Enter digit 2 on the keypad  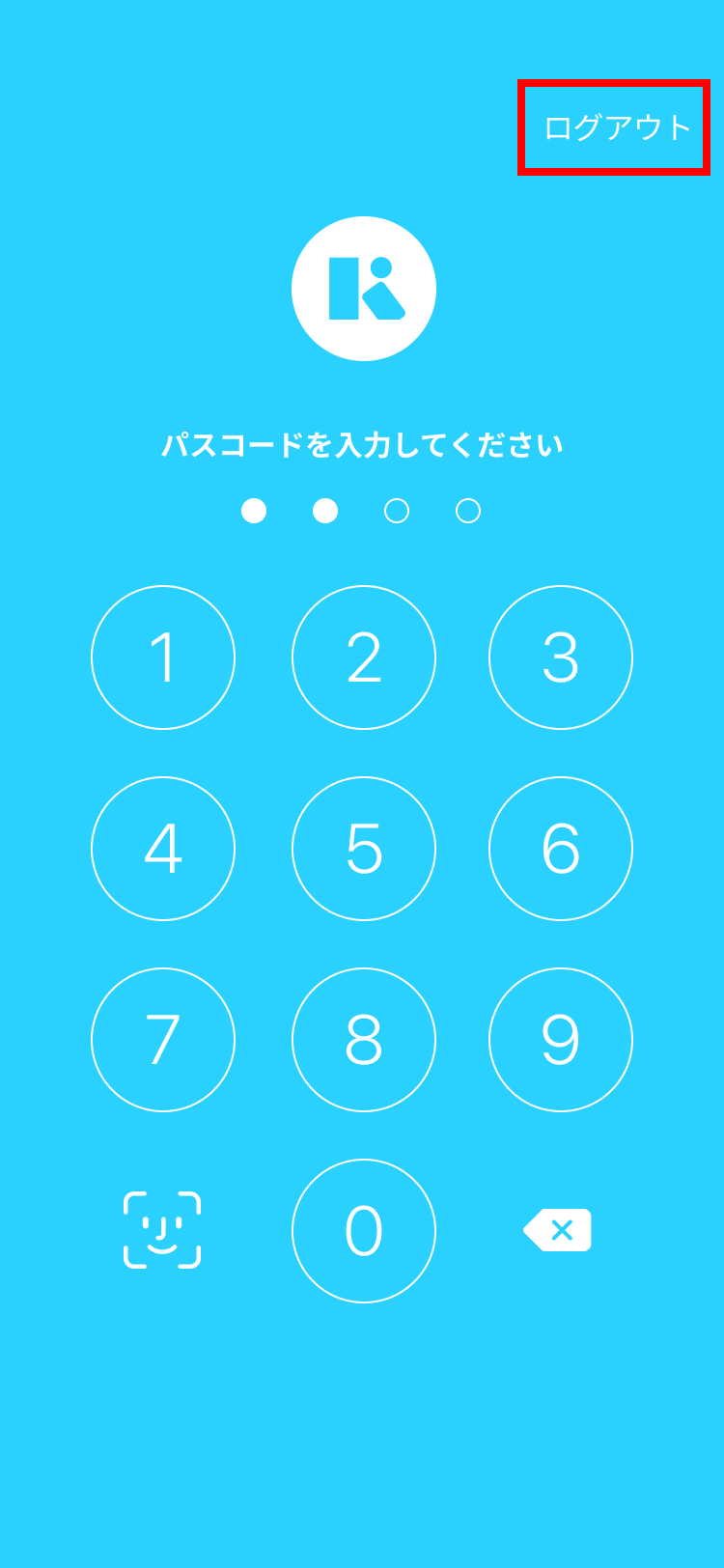point(364,658)
